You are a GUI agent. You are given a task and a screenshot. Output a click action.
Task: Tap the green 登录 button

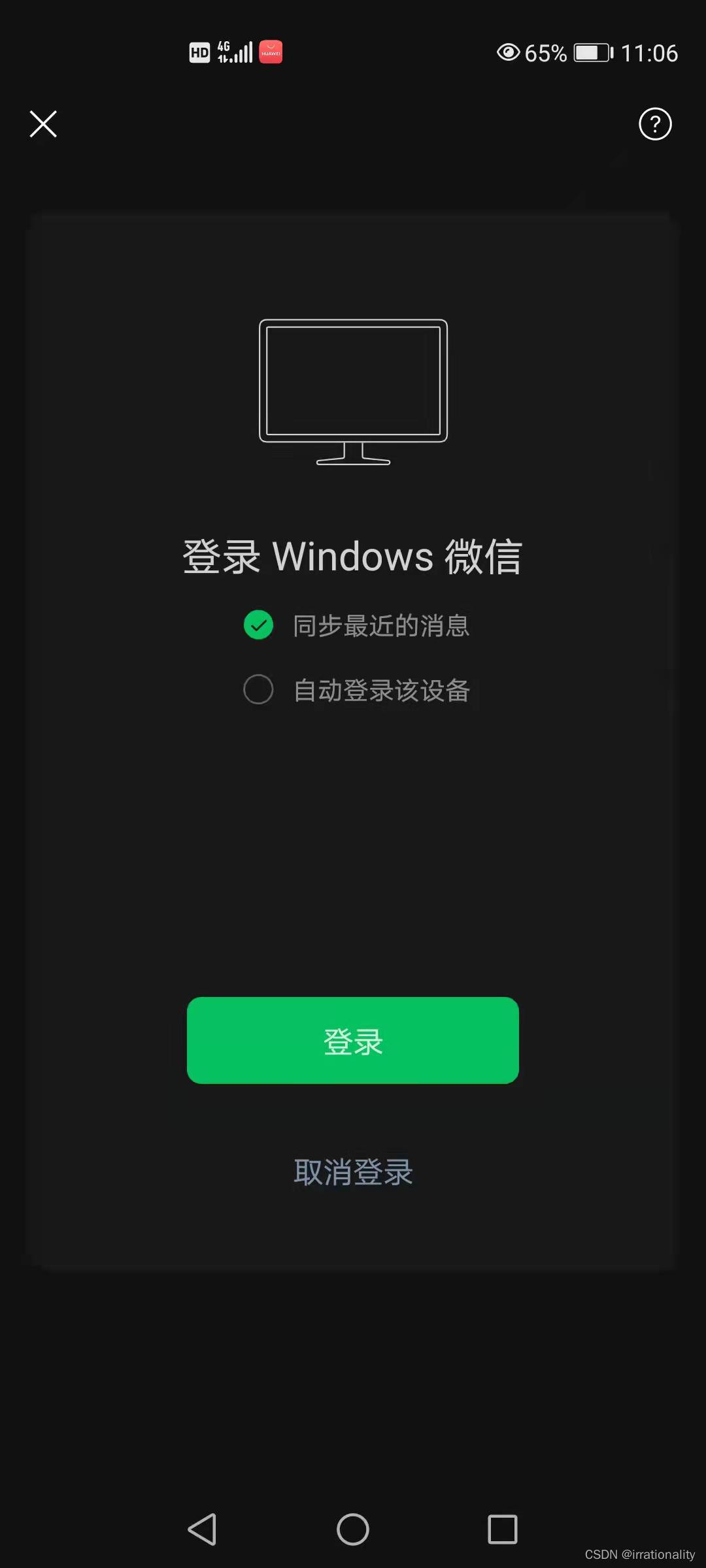[353, 1040]
